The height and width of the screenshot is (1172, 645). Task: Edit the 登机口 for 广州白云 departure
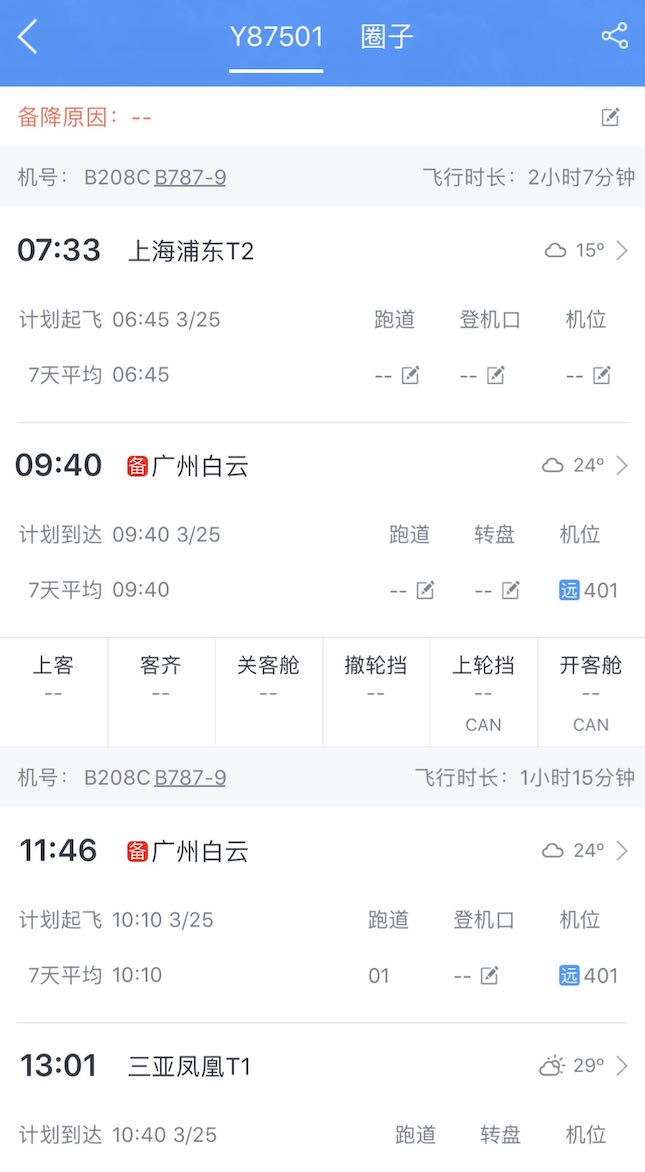point(489,976)
